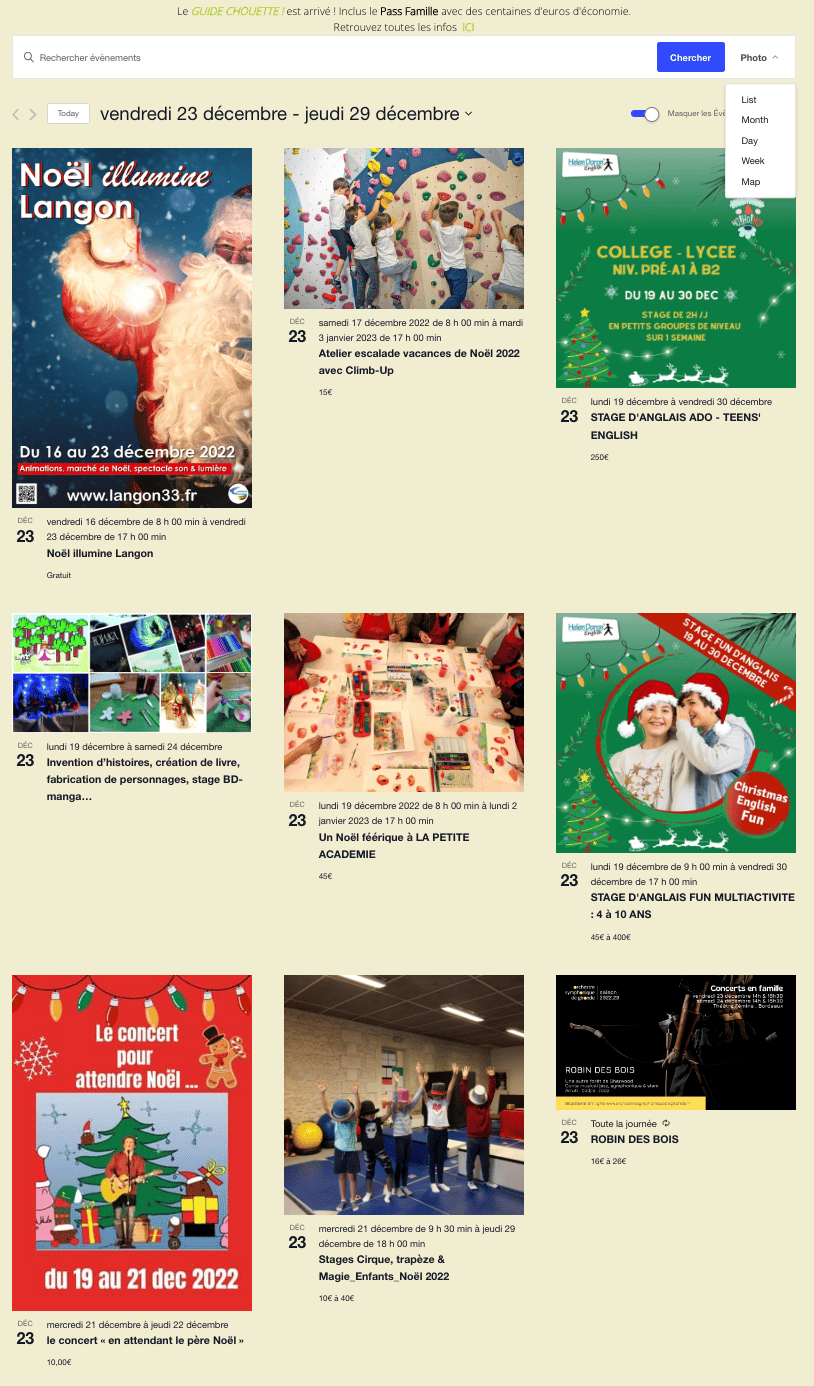Switch to Map view
The width and height of the screenshot is (814, 1386).
coord(750,182)
